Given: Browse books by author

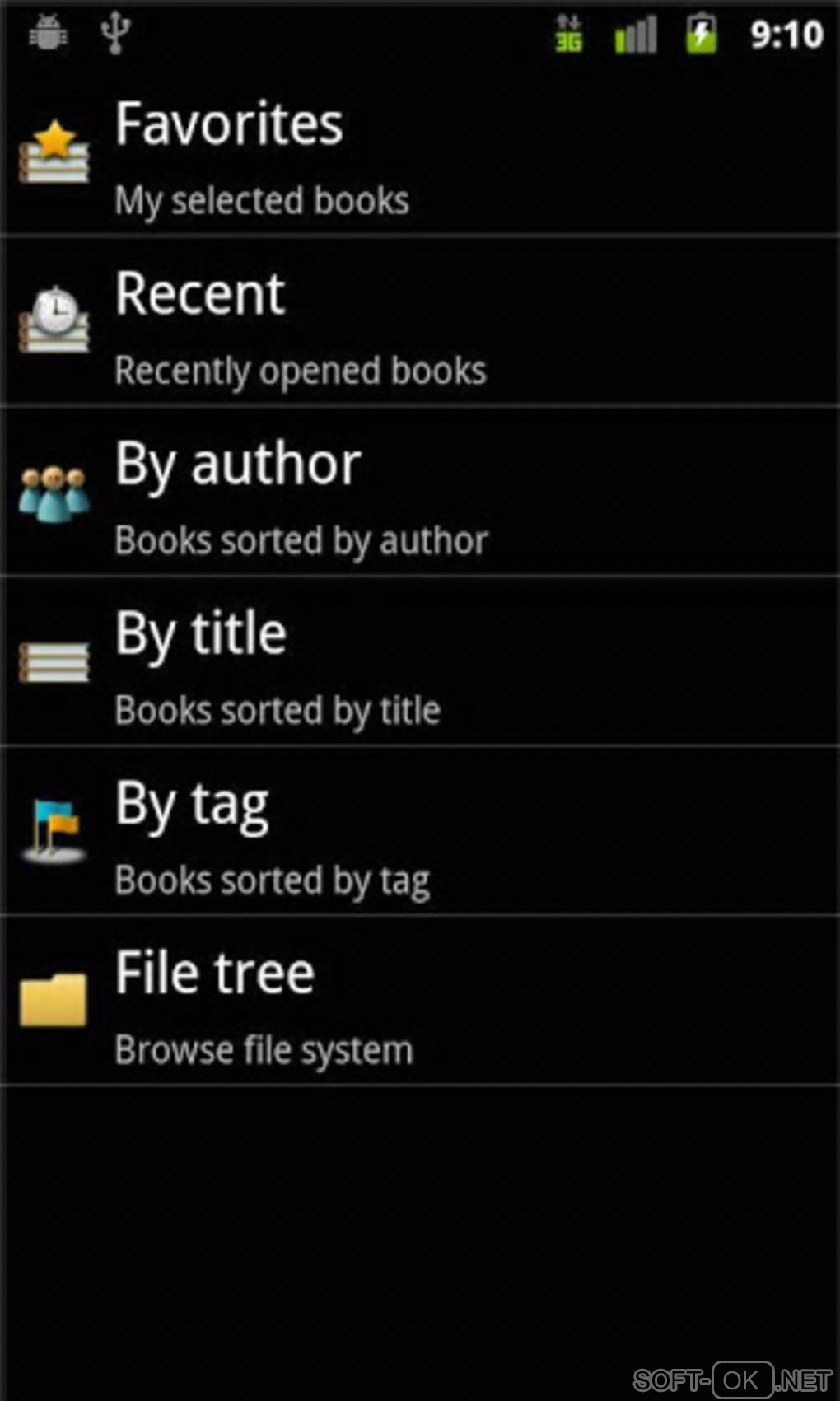Looking at the screenshot, I should click(420, 494).
